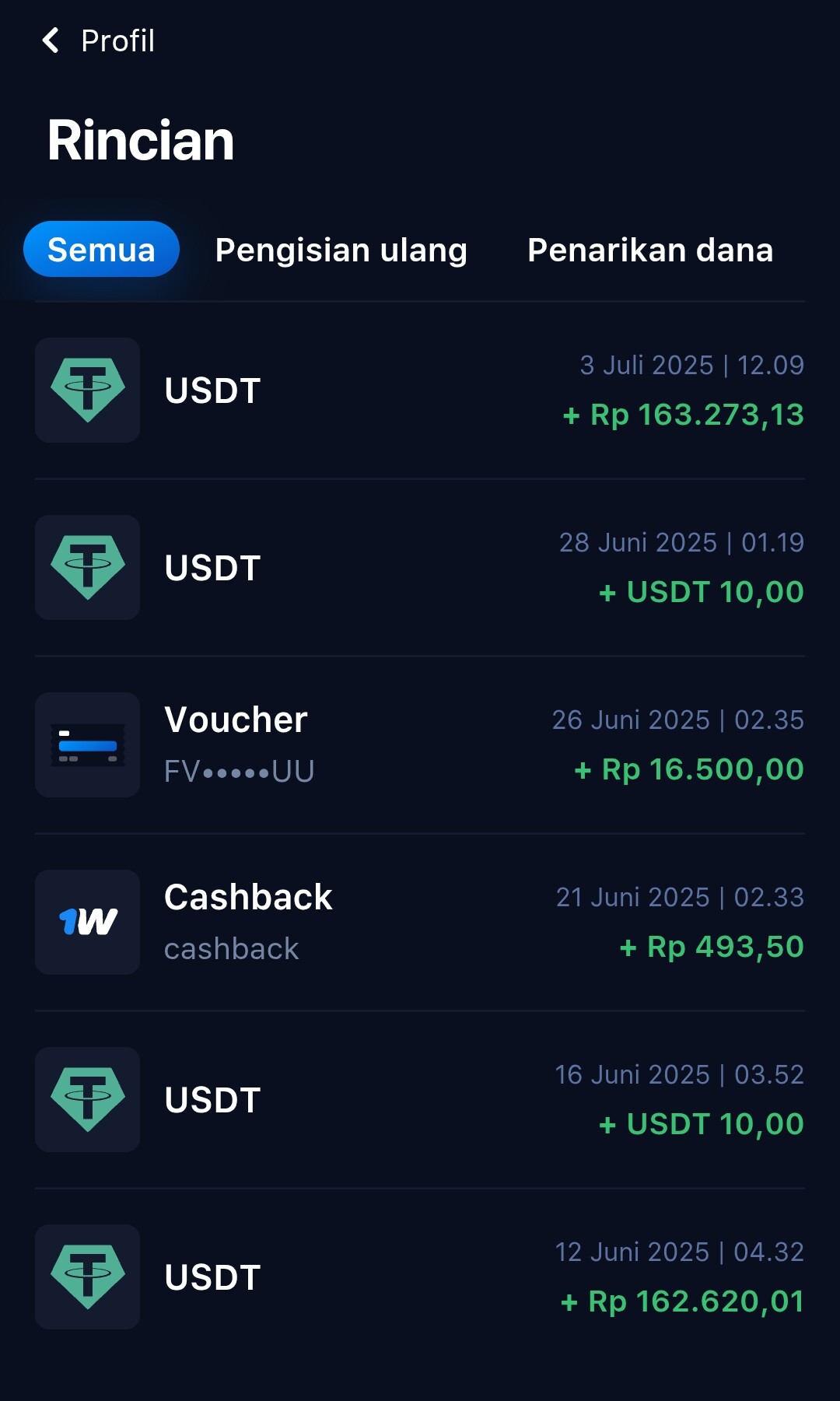Open the Cashback entry of Rp 493,50

coord(420,923)
